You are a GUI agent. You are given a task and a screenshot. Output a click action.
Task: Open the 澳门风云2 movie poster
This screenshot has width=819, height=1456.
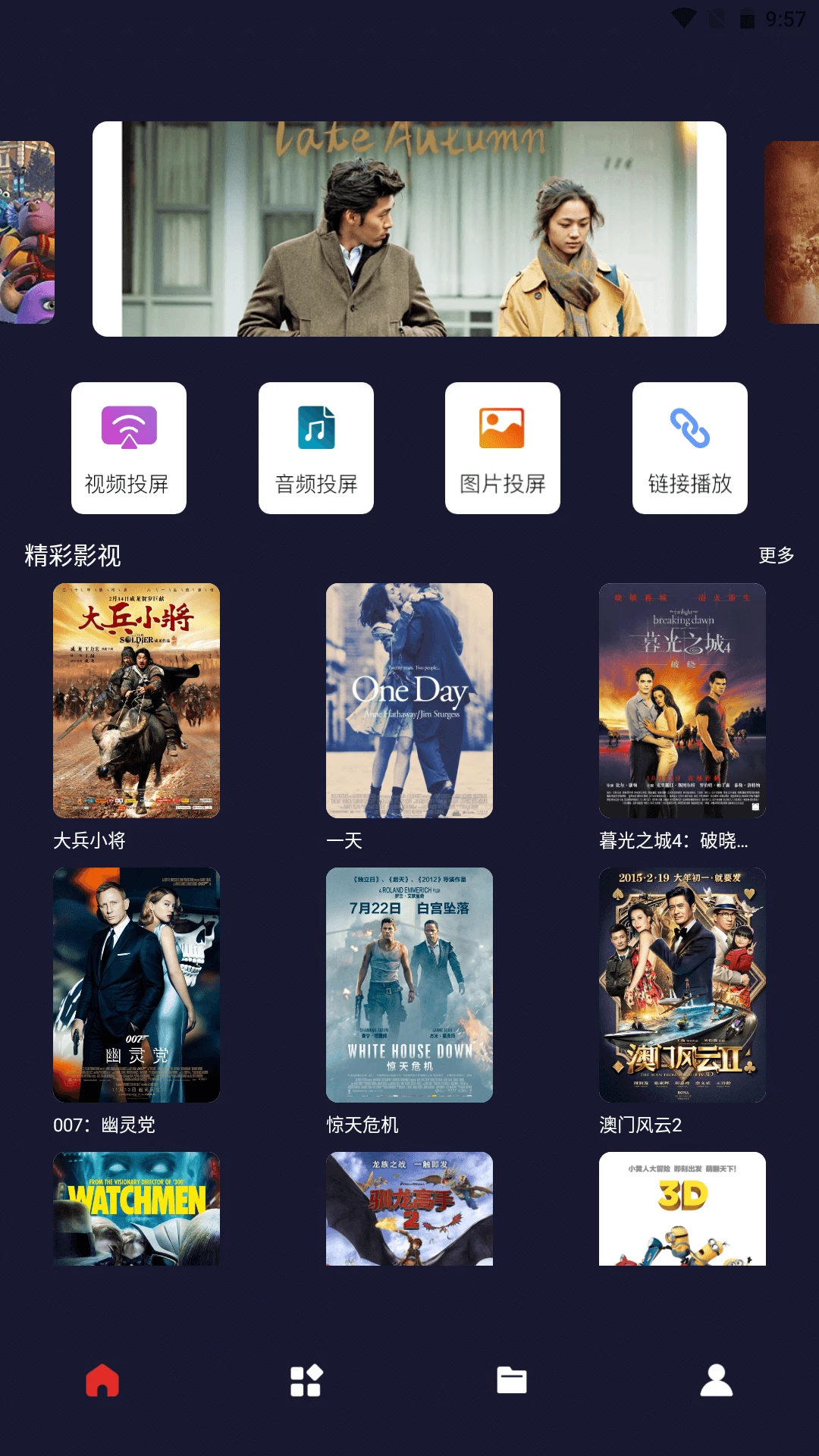682,986
